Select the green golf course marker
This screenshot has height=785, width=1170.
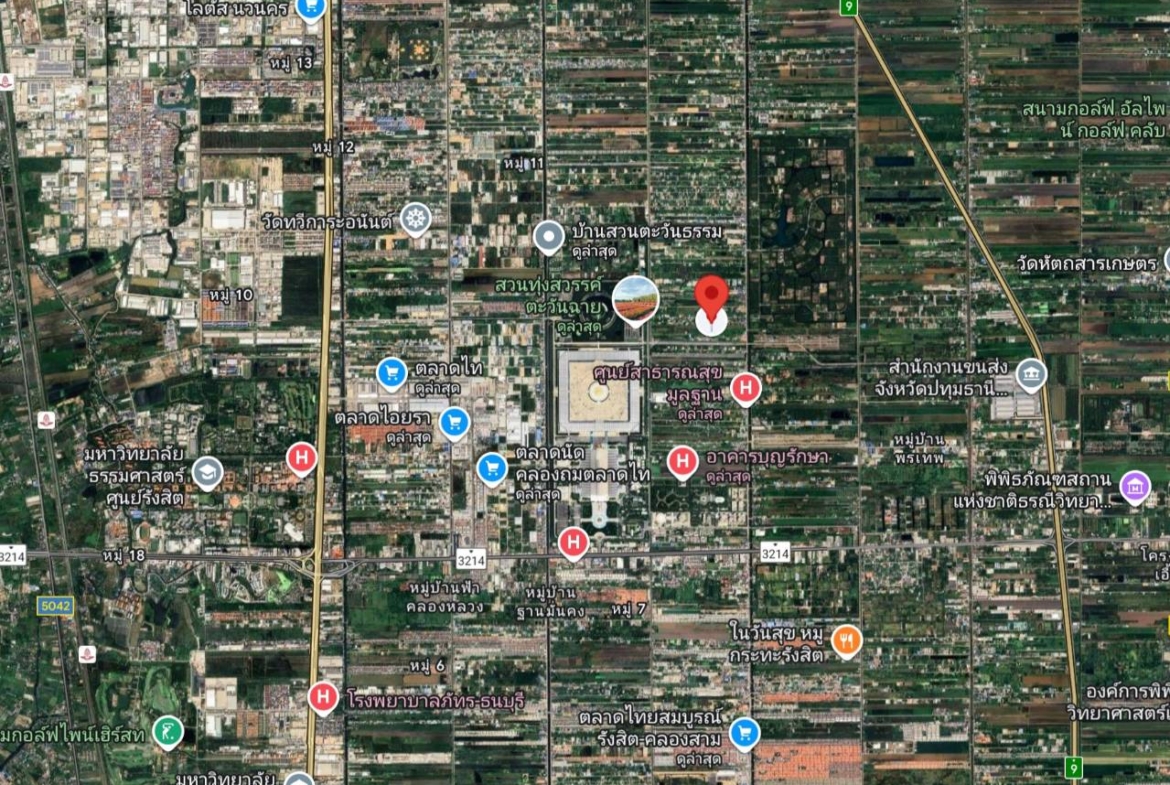click(168, 732)
